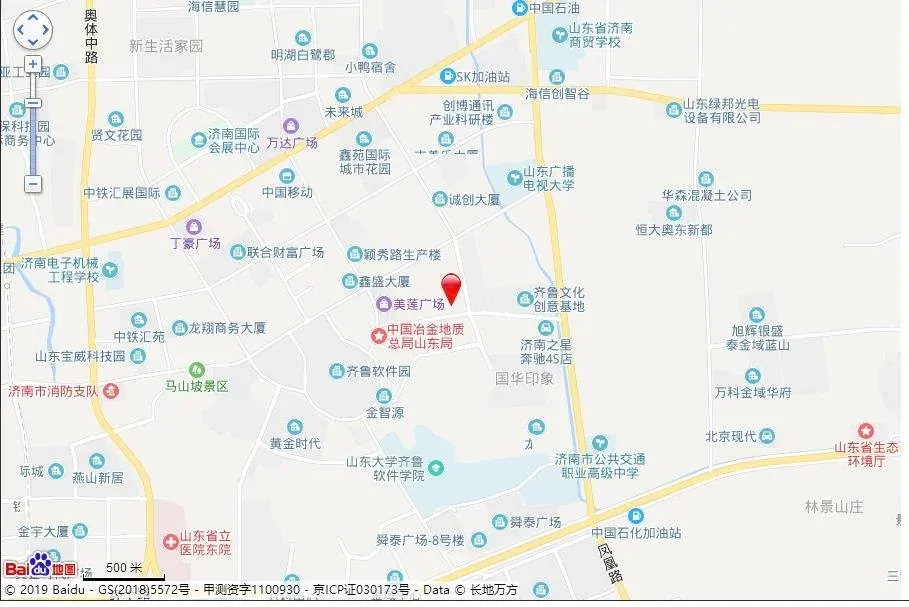Pan the map down with the arrow control
Image resolution: width=909 pixels, height=607 pixels.
tap(33, 42)
